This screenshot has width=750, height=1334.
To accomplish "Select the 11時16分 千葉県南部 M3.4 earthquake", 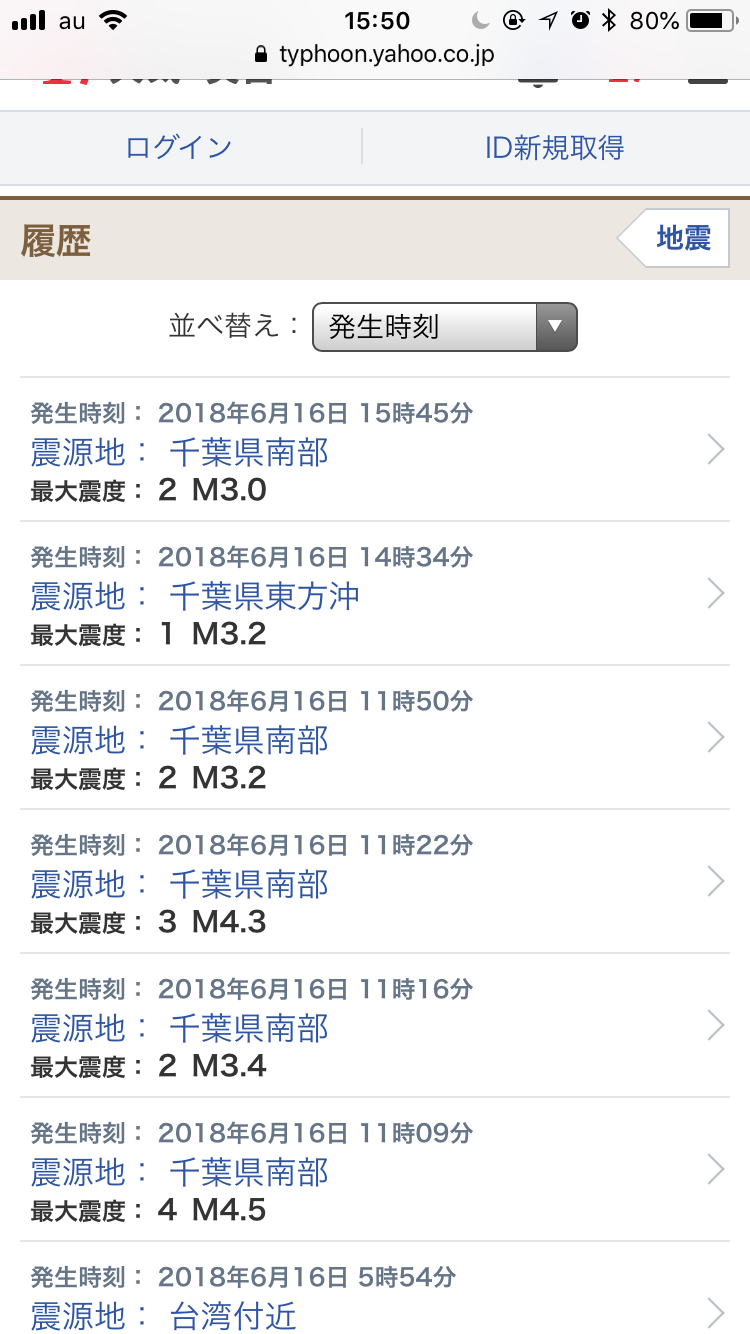I will (x=375, y=1026).
